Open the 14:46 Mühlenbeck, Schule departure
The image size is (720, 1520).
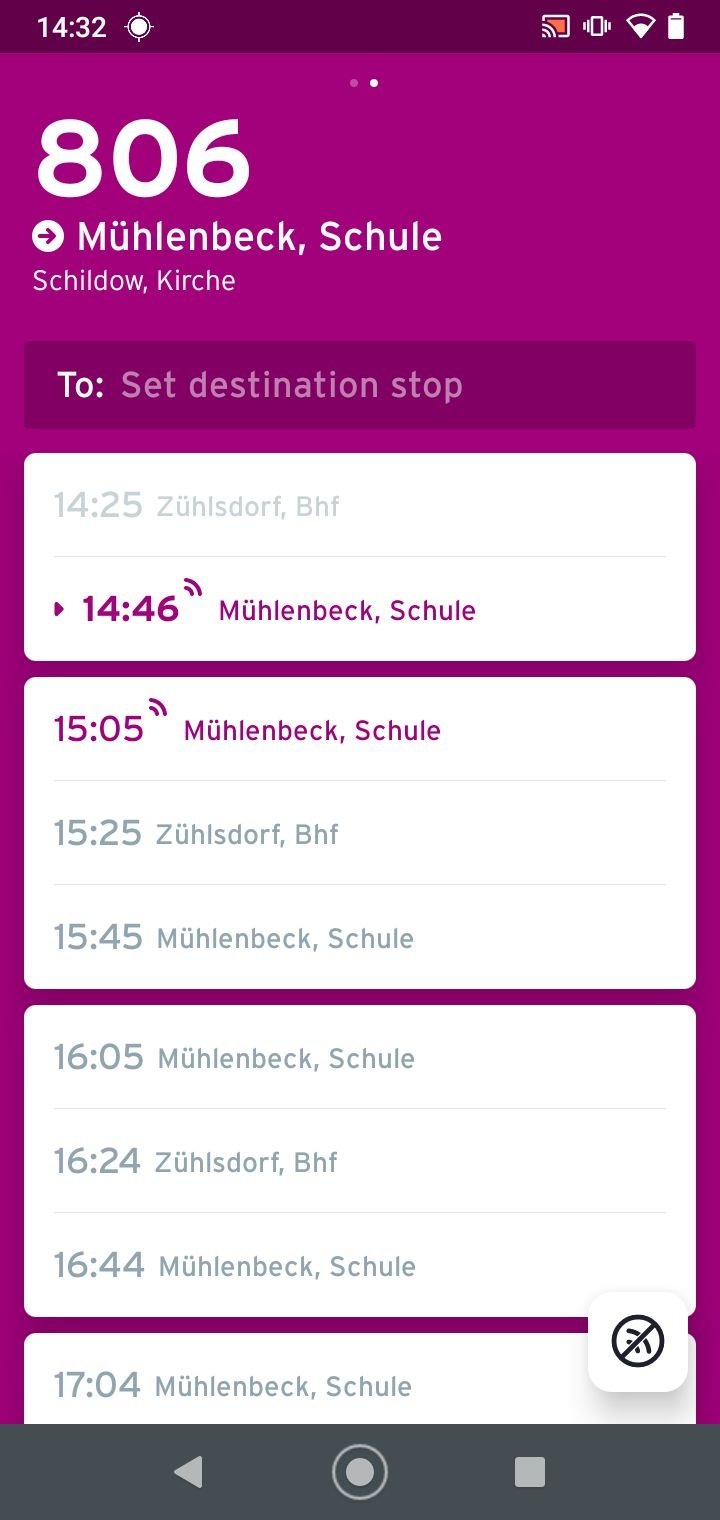360,609
